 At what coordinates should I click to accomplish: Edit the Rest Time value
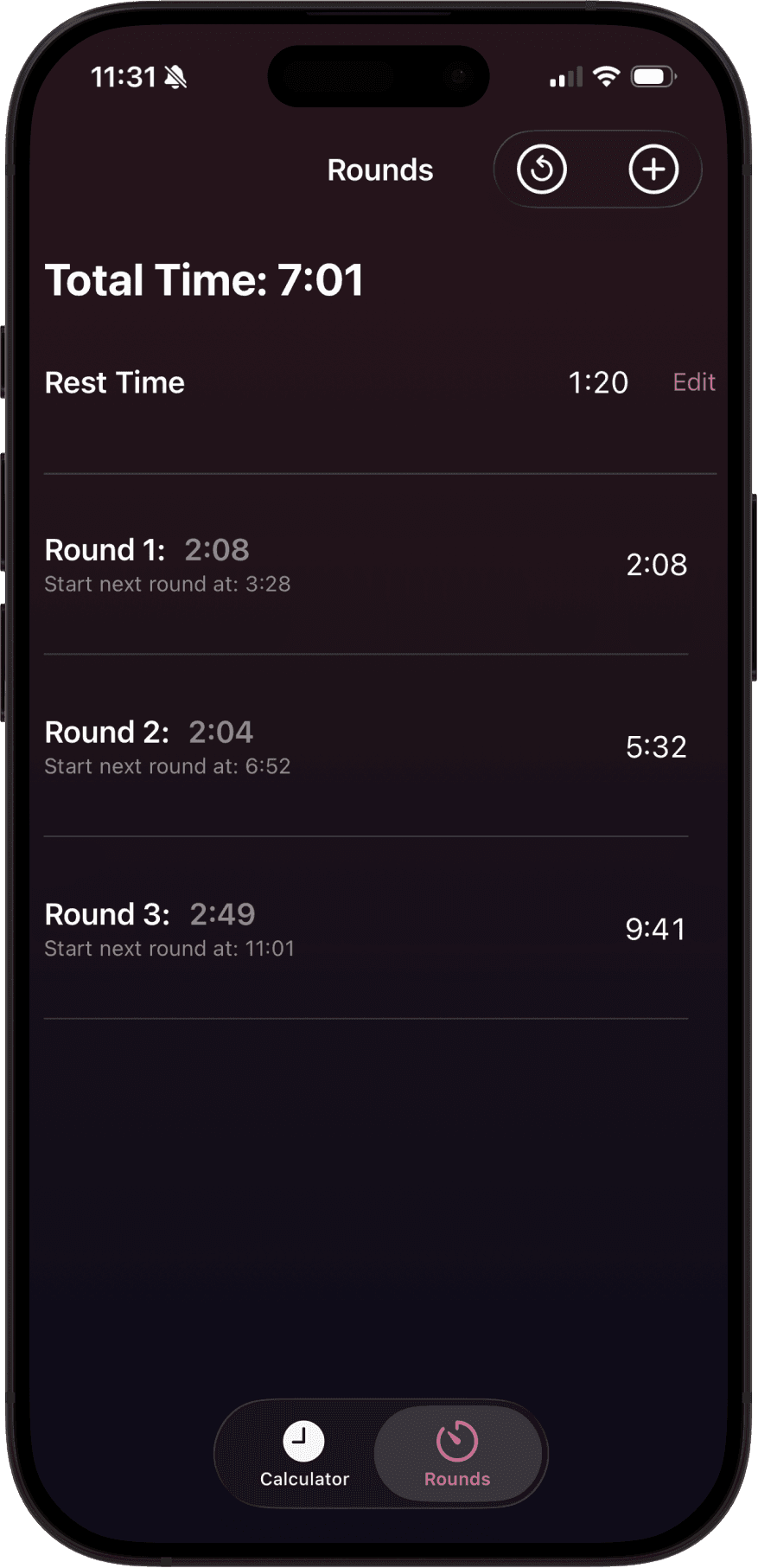[693, 382]
